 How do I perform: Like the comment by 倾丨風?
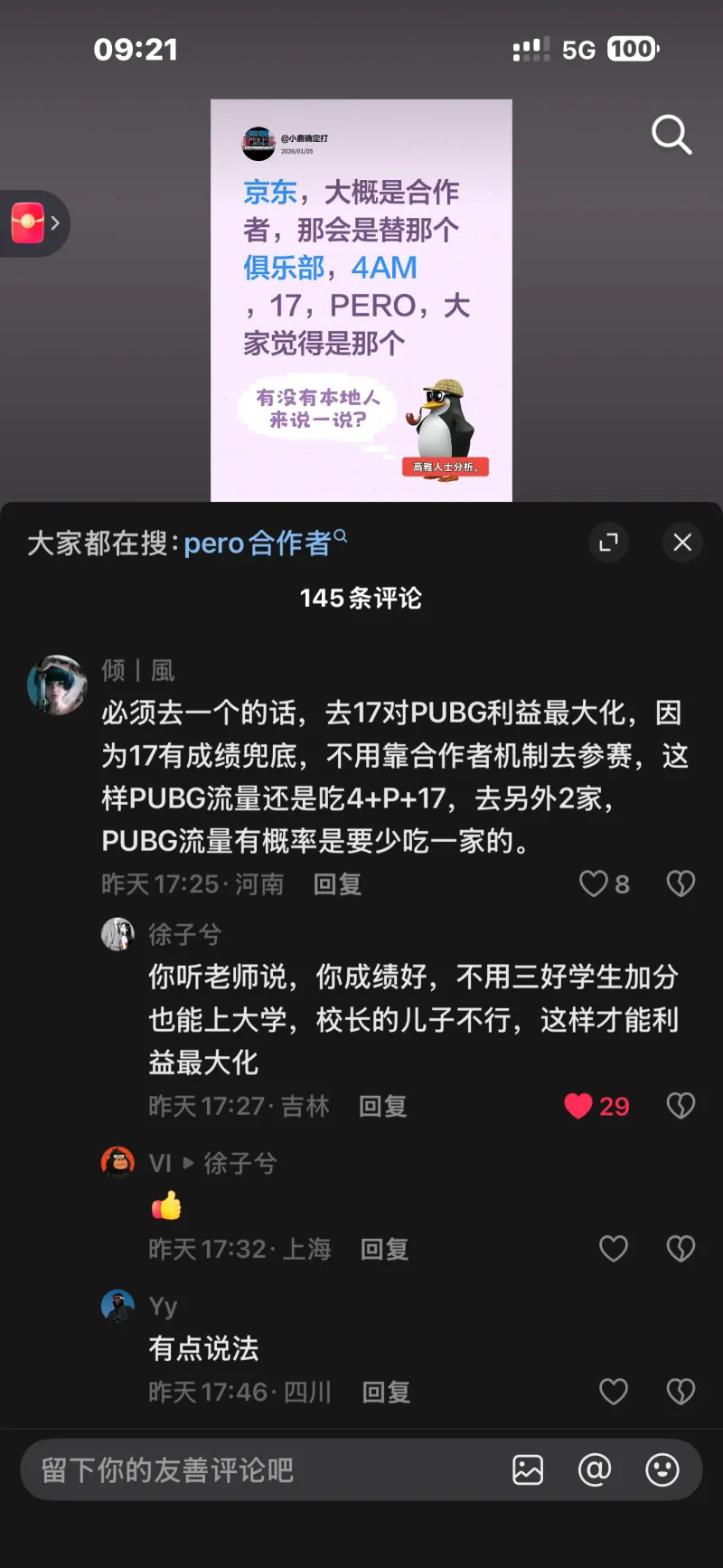pos(604,883)
